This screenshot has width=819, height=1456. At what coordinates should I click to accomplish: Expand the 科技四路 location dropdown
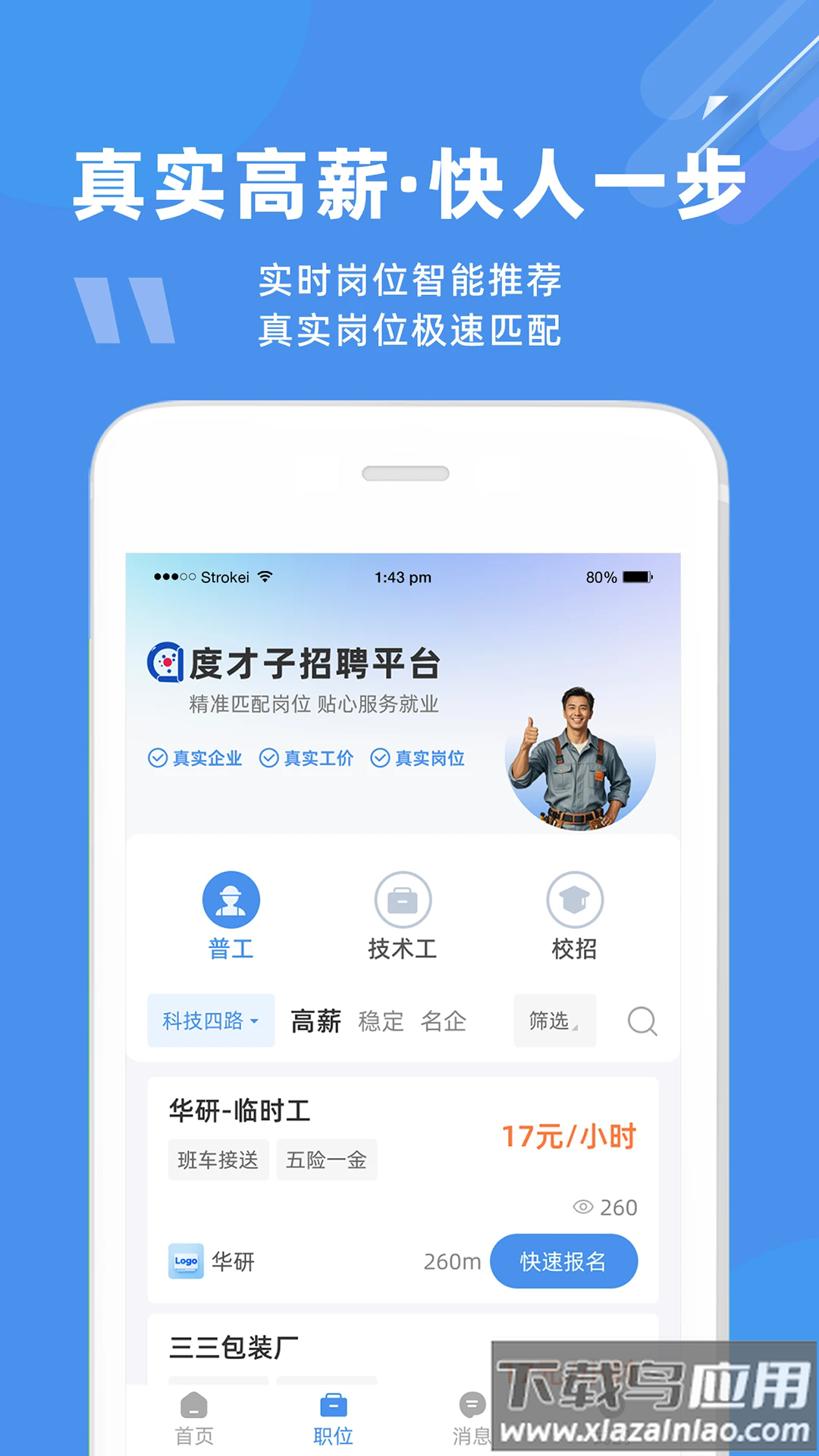tap(210, 1021)
